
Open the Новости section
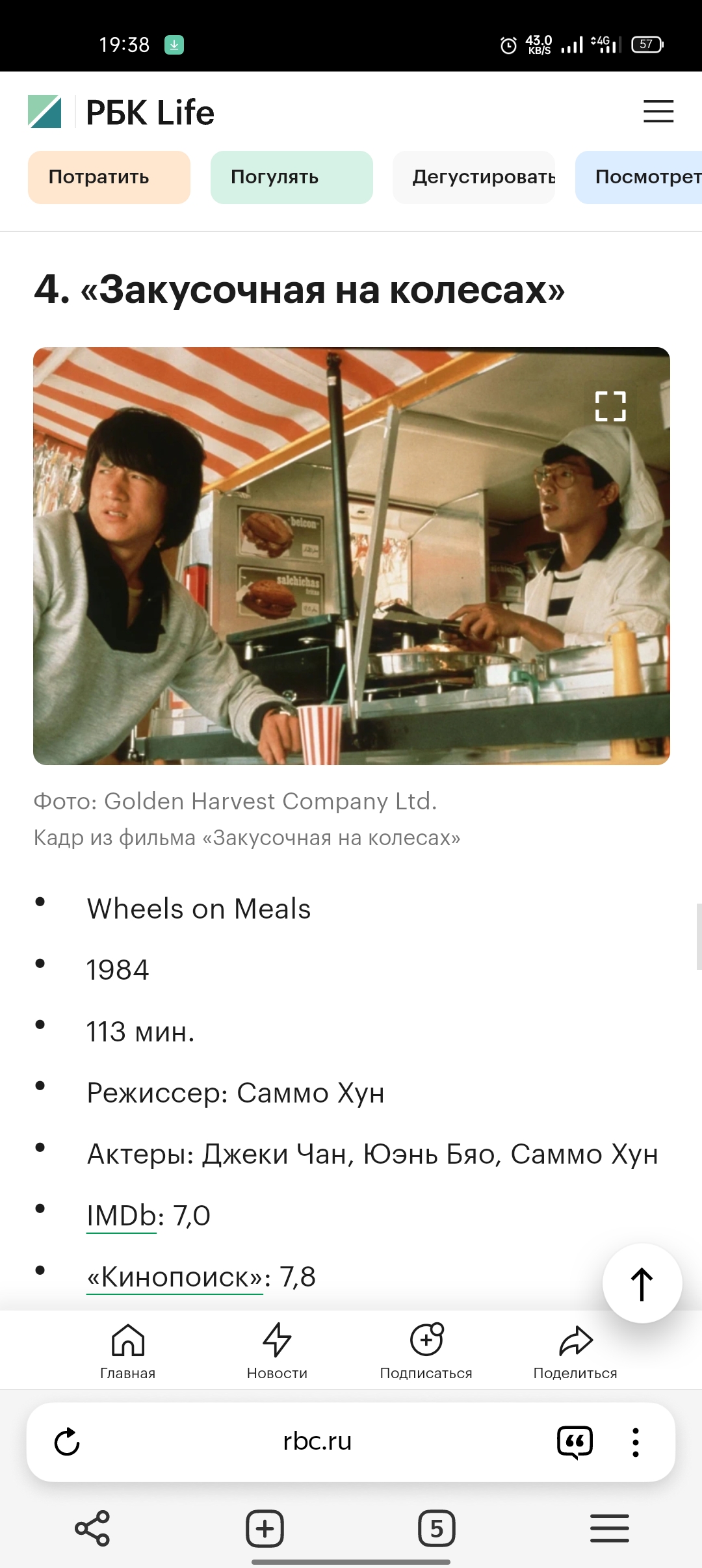click(x=277, y=1351)
